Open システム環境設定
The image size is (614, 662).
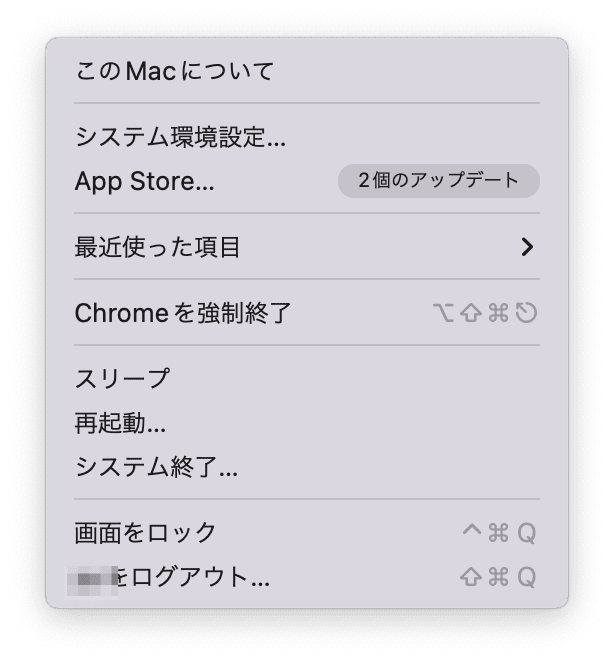180,138
